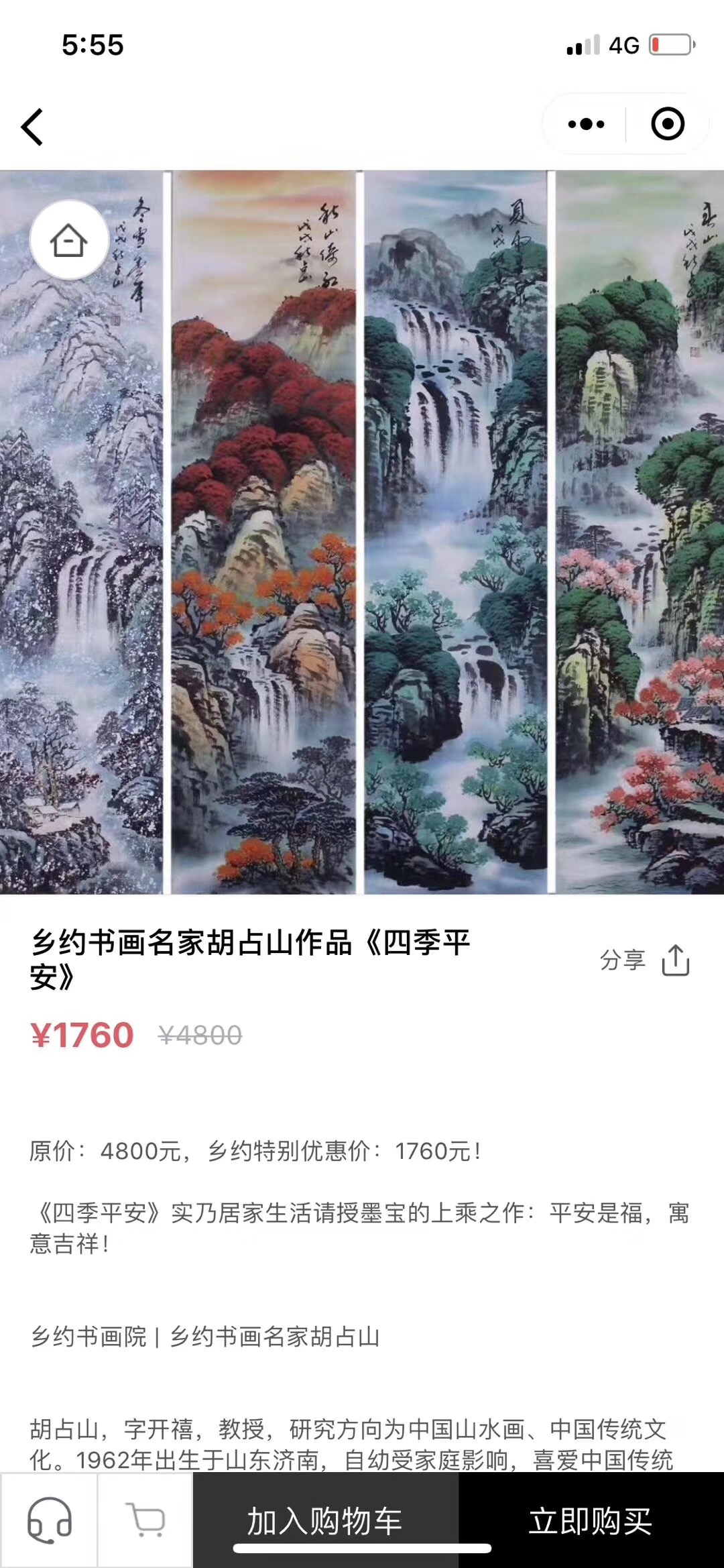Open the mini program more-options menu
This screenshot has height=1568, width=724.
[x=586, y=124]
